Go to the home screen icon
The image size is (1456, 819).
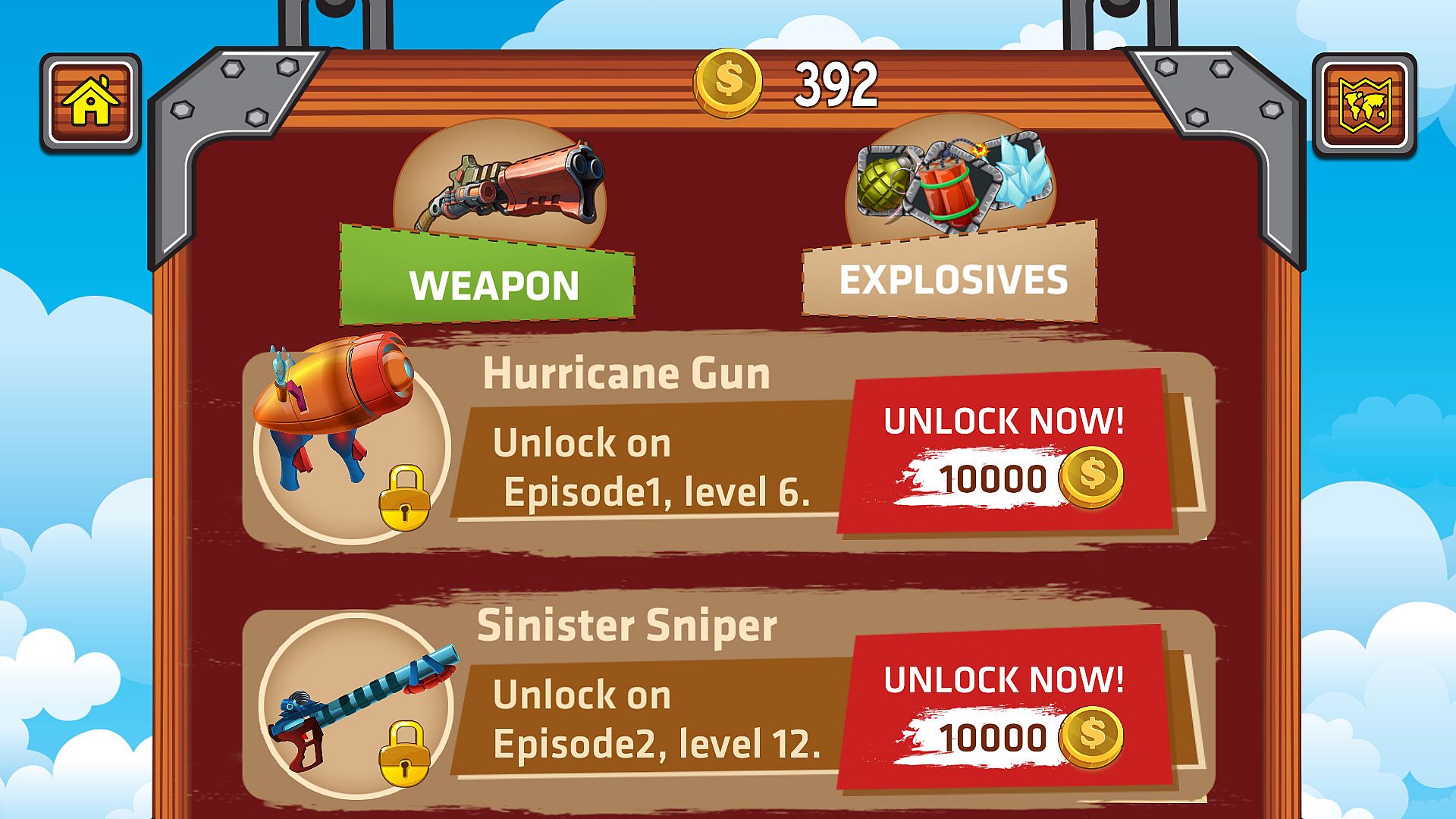(90, 103)
